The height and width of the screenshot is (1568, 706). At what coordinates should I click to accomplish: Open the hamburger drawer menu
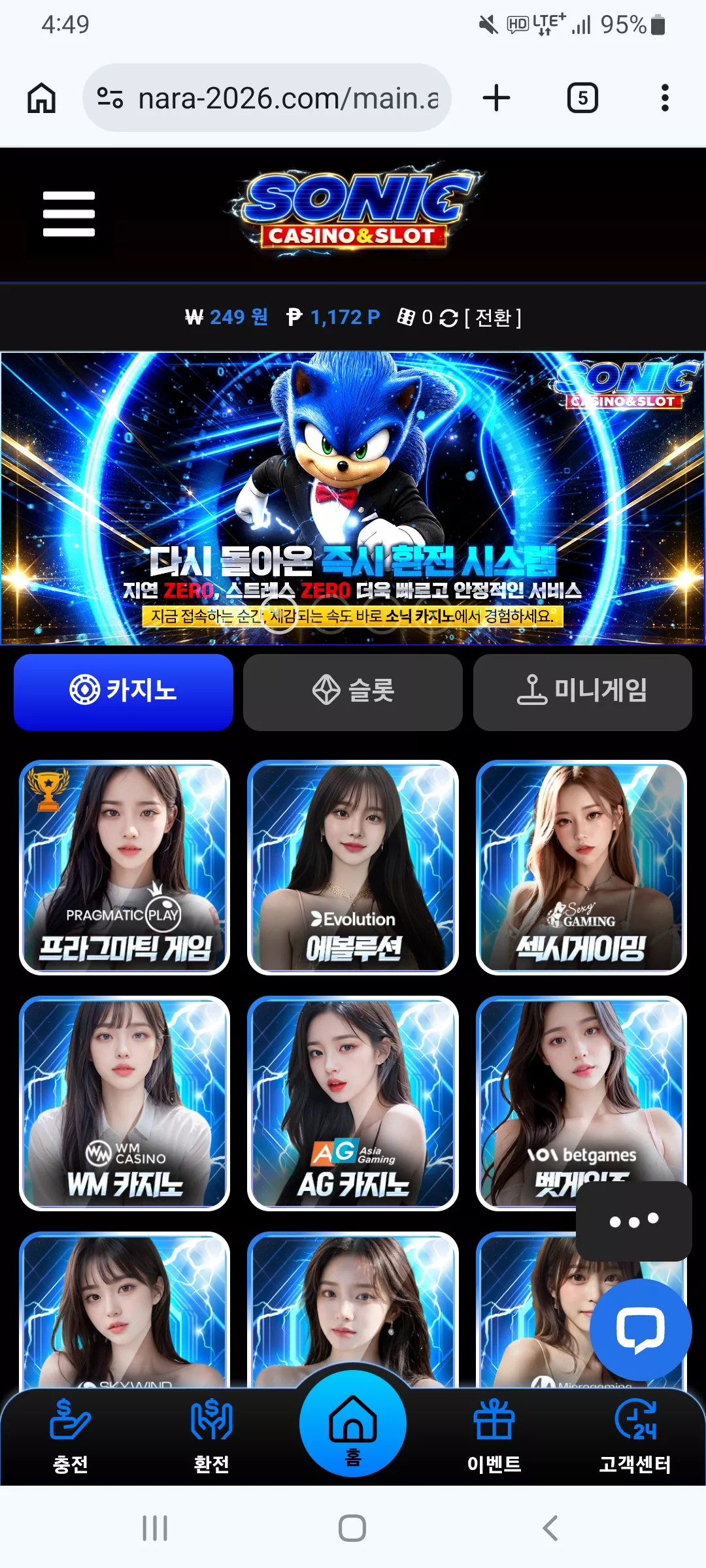(69, 214)
